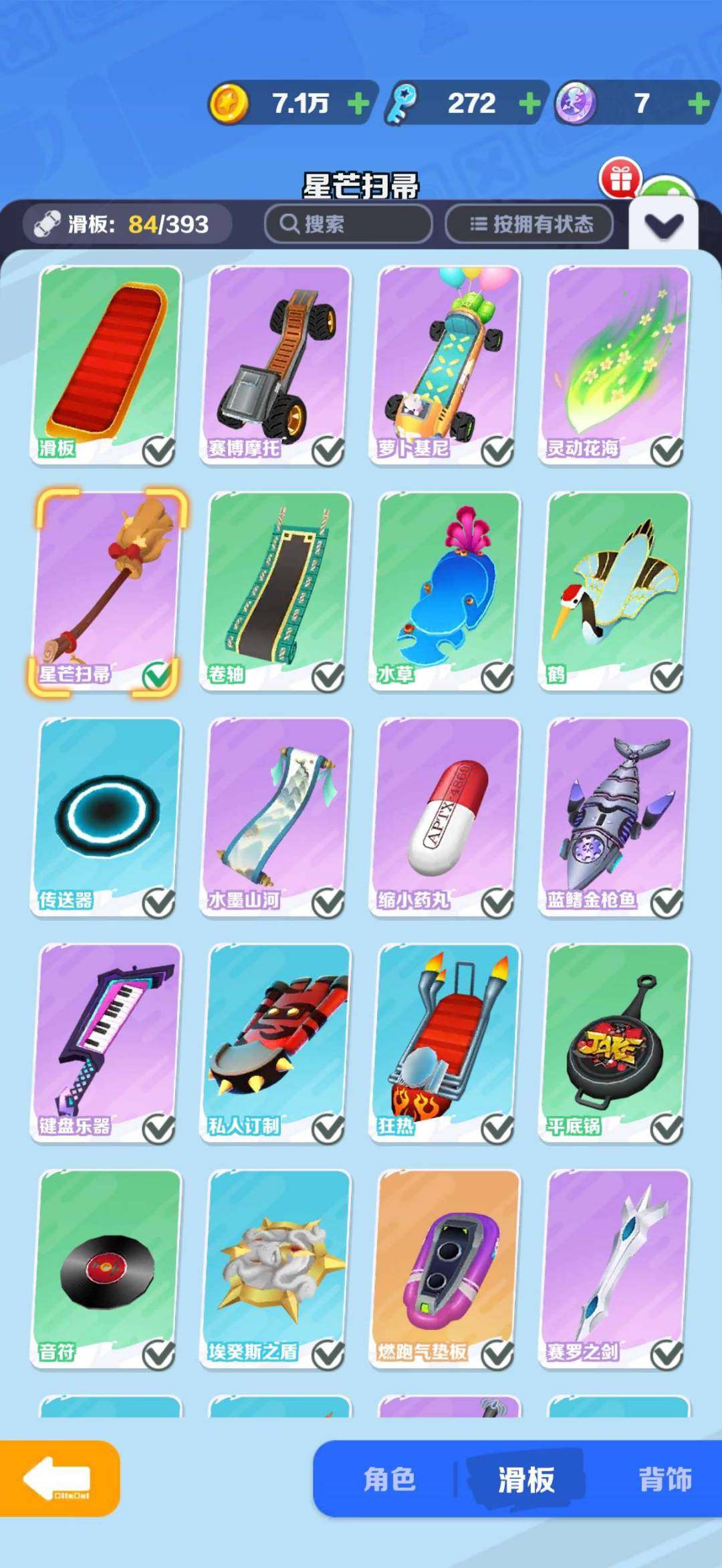Screen dimensions: 722x1568
Task: Choose the 传送器 board
Action: point(107,816)
